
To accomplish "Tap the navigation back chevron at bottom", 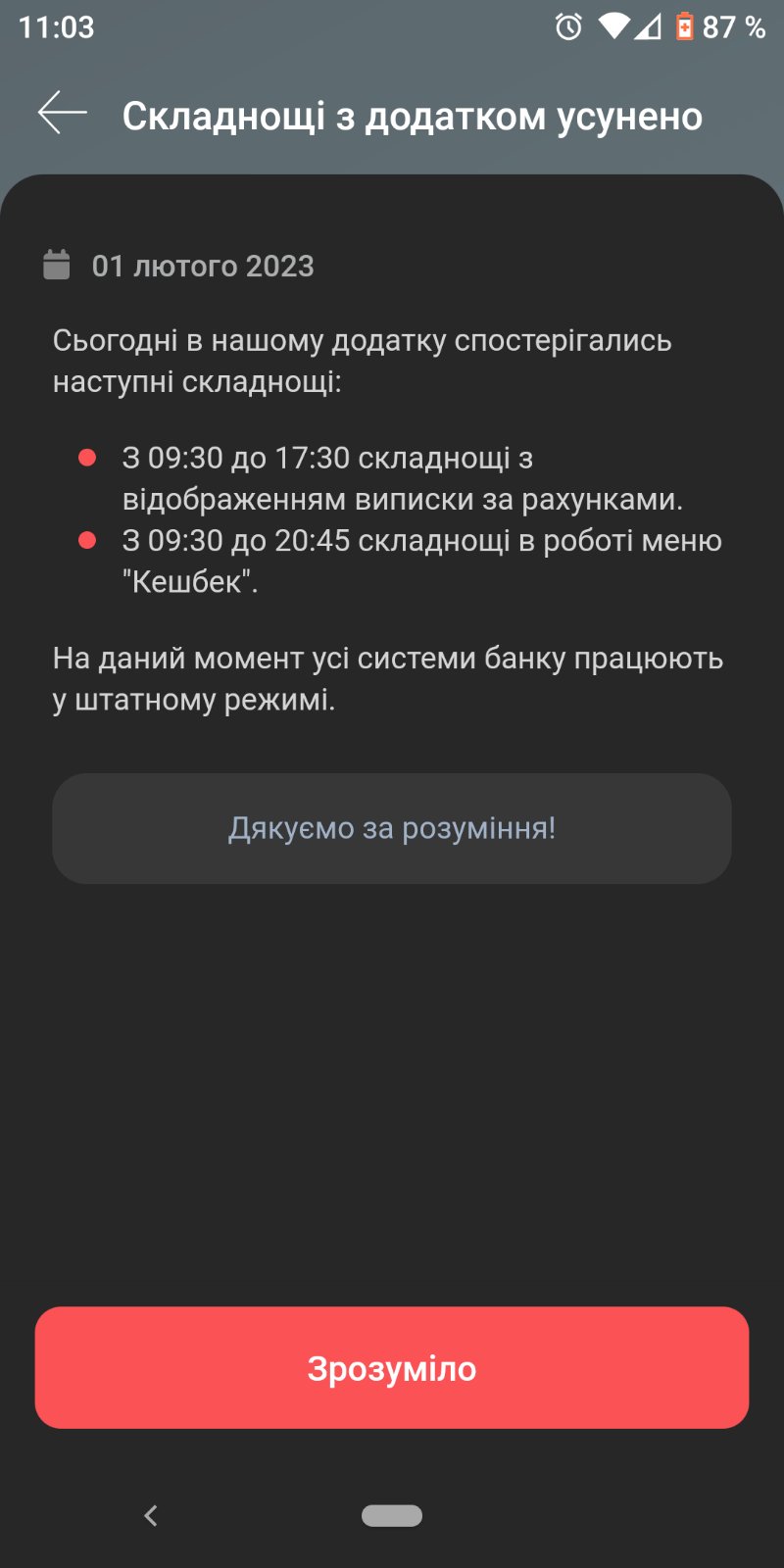I will point(150,1515).
